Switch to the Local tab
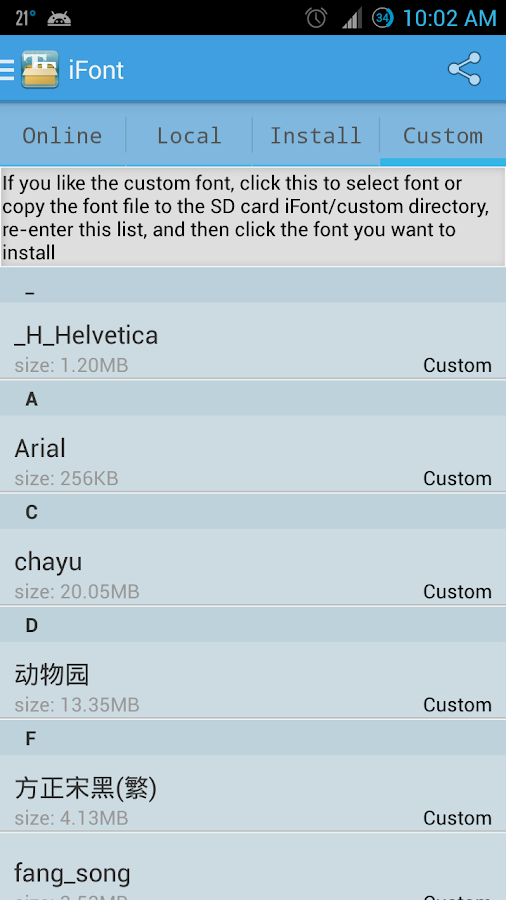 pyautogui.click(x=189, y=135)
